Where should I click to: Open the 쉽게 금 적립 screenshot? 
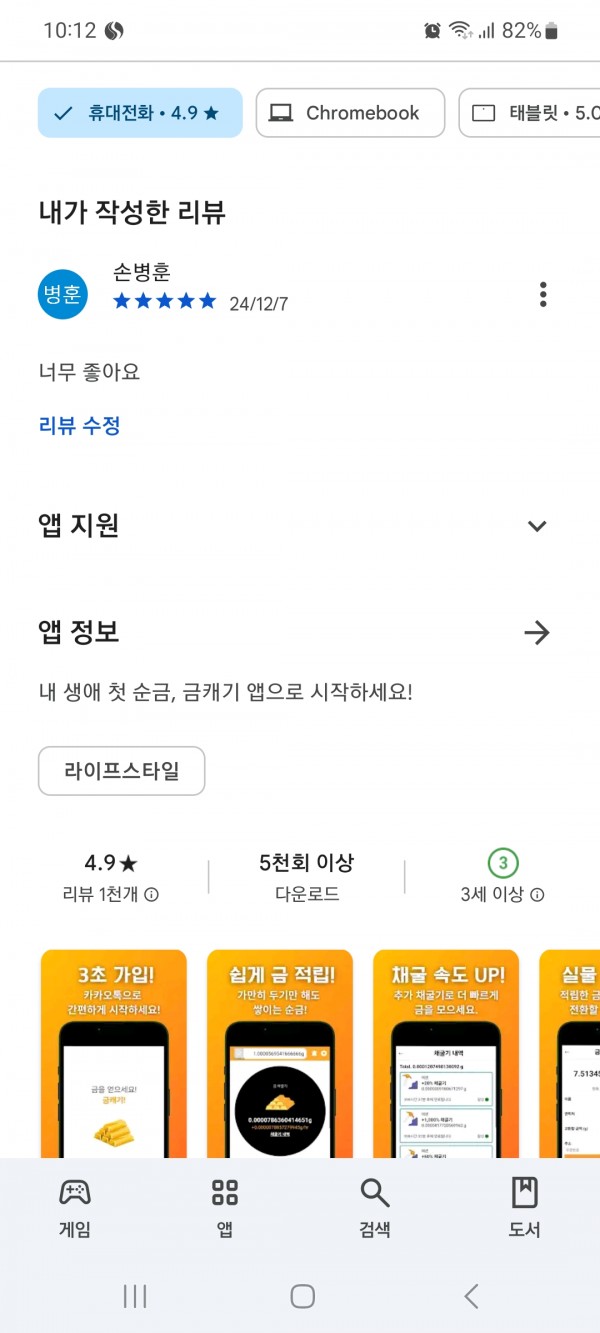(279, 1054)
